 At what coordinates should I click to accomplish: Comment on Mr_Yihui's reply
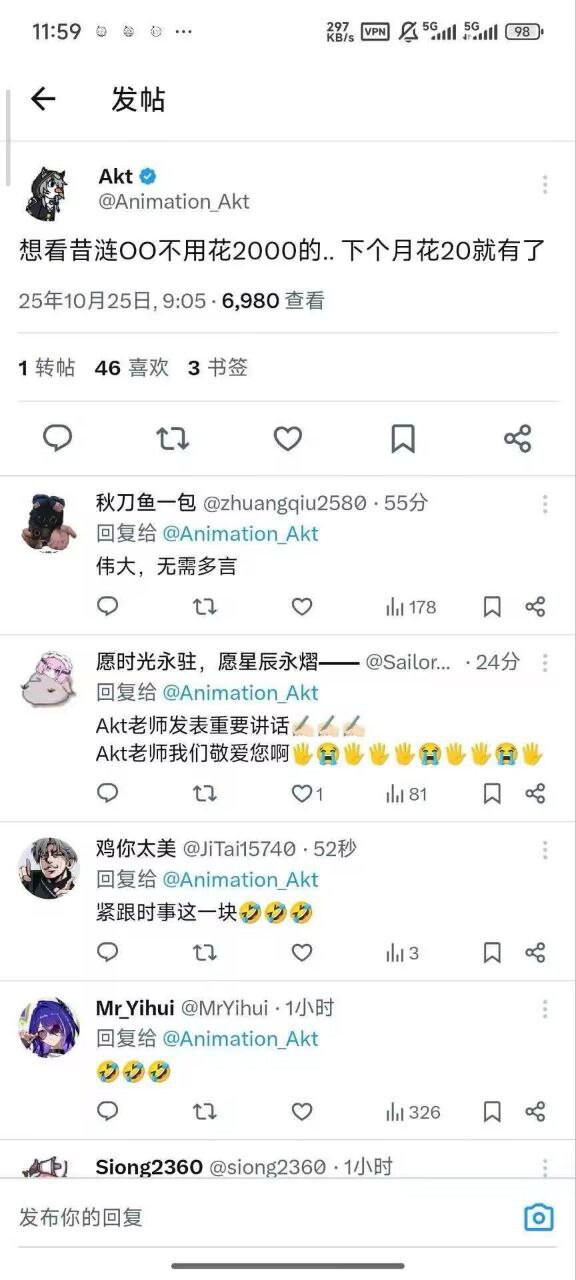[x=108, y=1112]
